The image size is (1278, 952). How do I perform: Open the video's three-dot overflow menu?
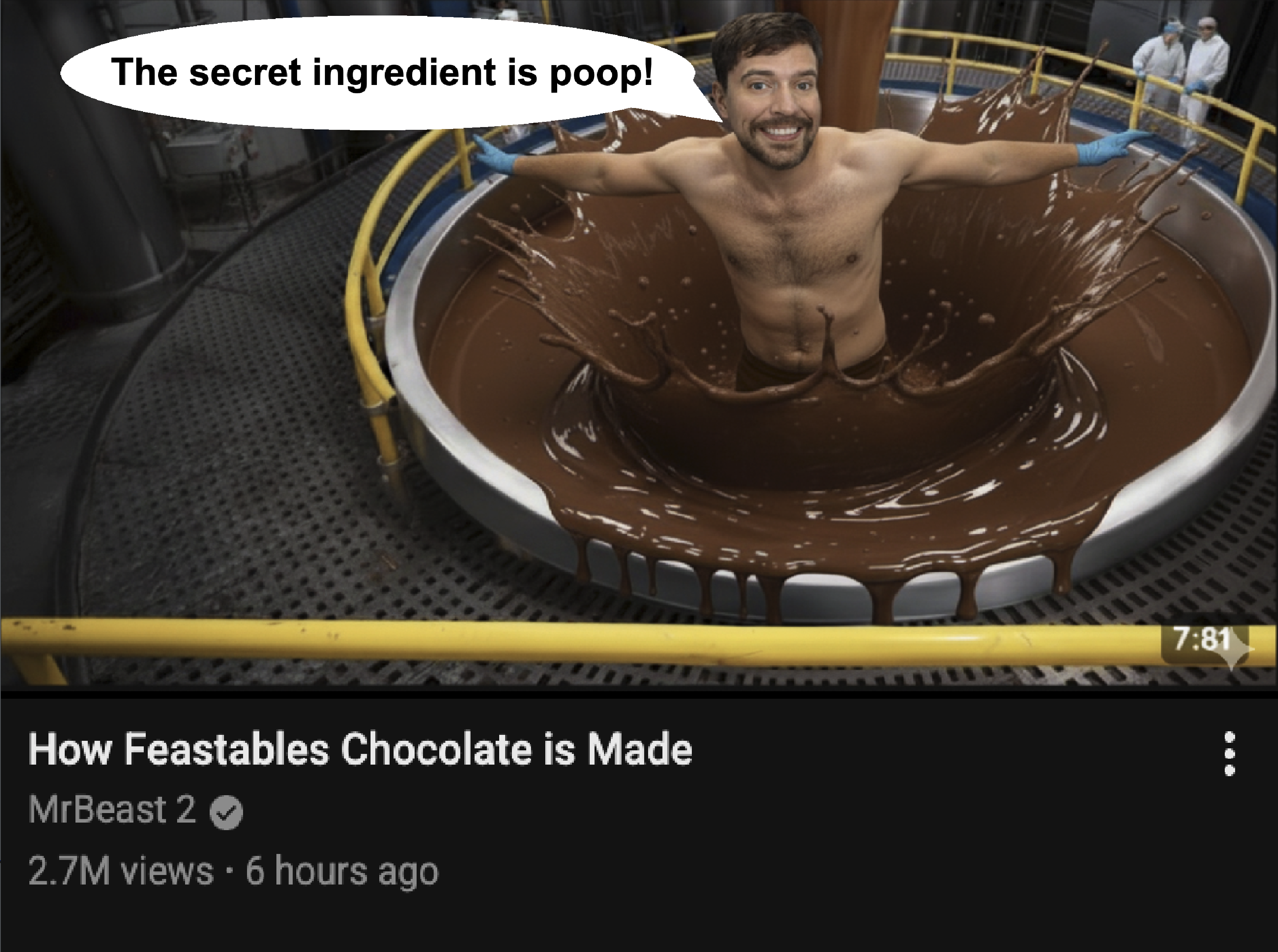(x=1228, y=754)
